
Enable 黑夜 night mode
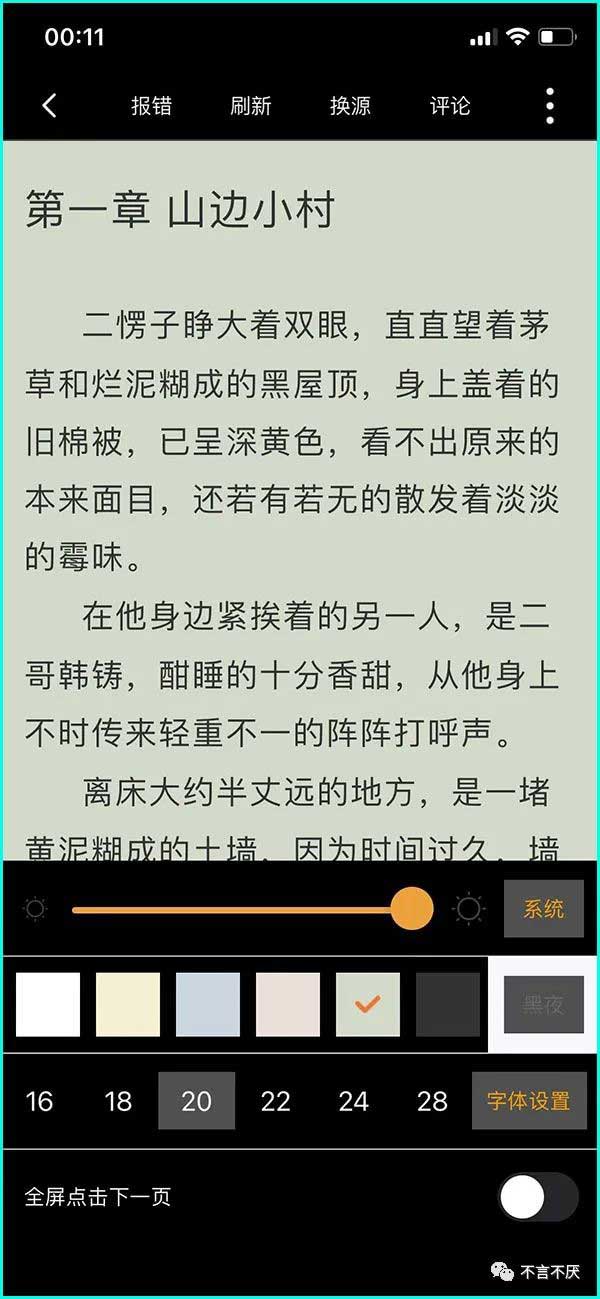point(543,1004)
